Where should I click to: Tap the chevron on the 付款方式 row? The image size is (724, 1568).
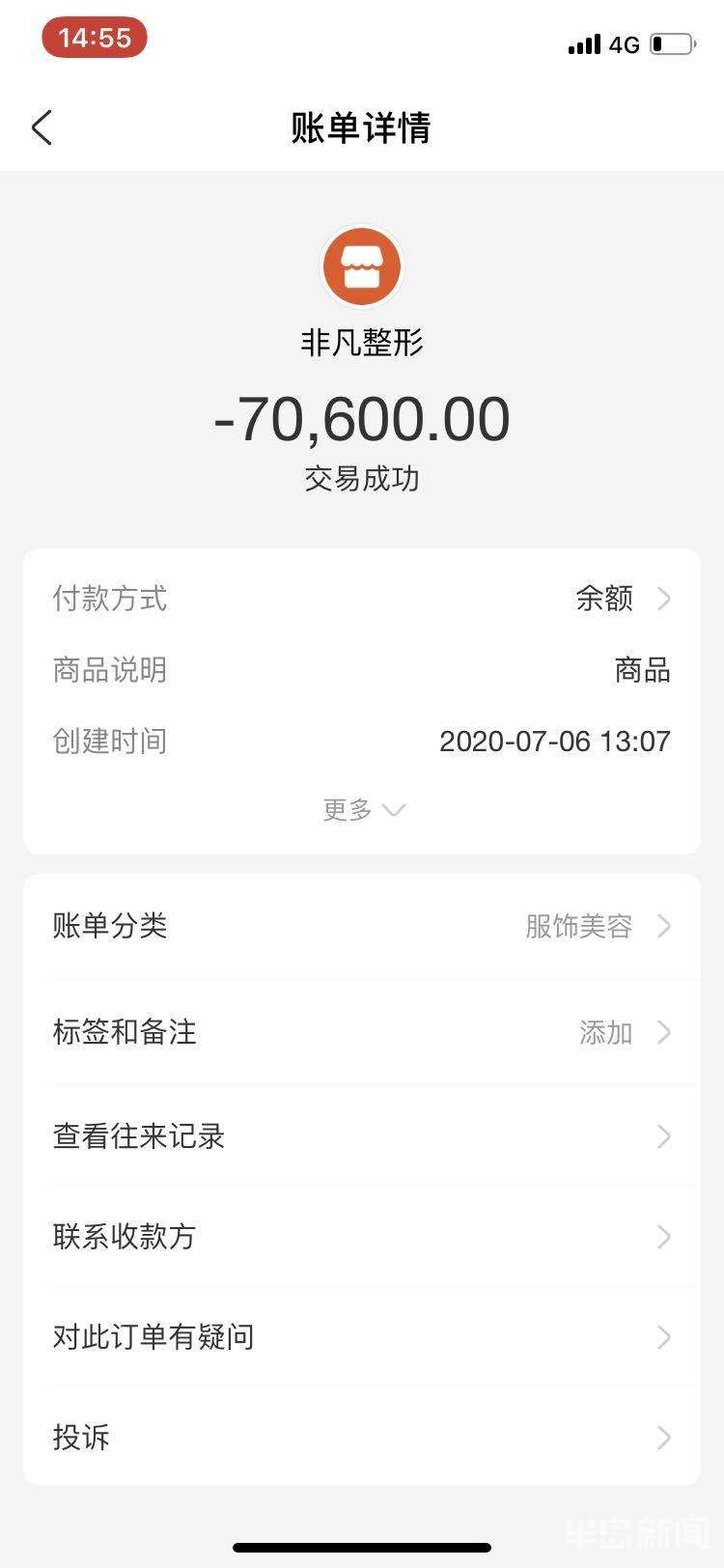[x=665, y=599]
